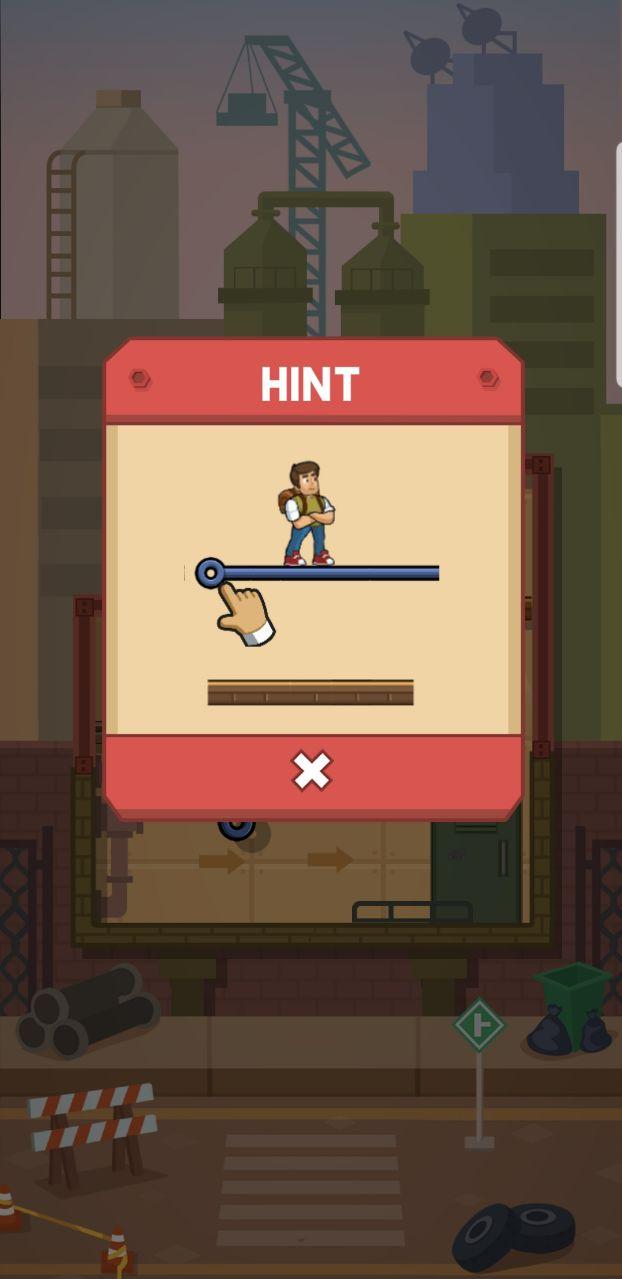This screenshot has width=622, height=1279.
Task: Close the hint dialog
Action: point(311,771)
